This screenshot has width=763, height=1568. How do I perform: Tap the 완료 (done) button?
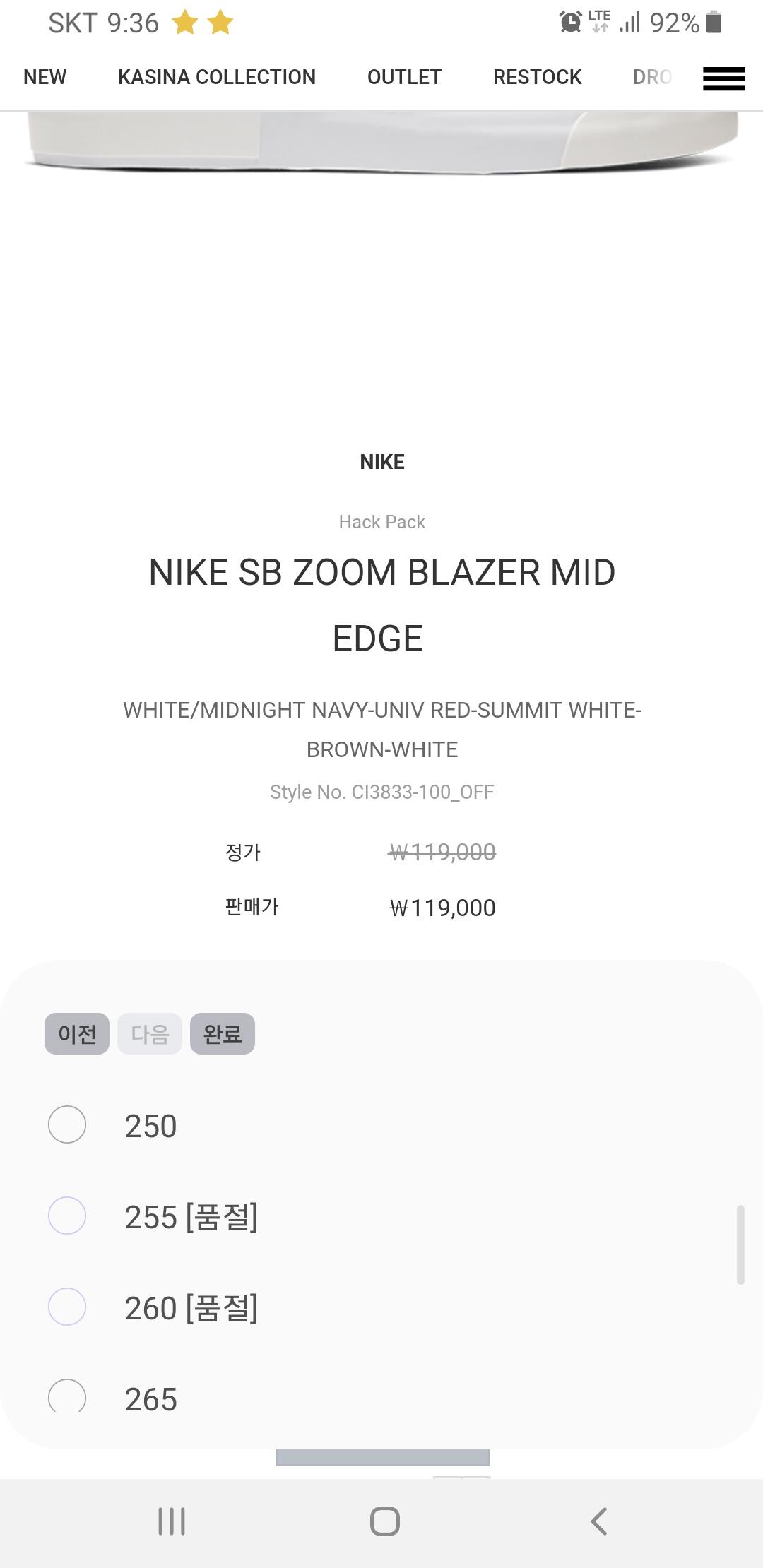(x=223, y=1034)
